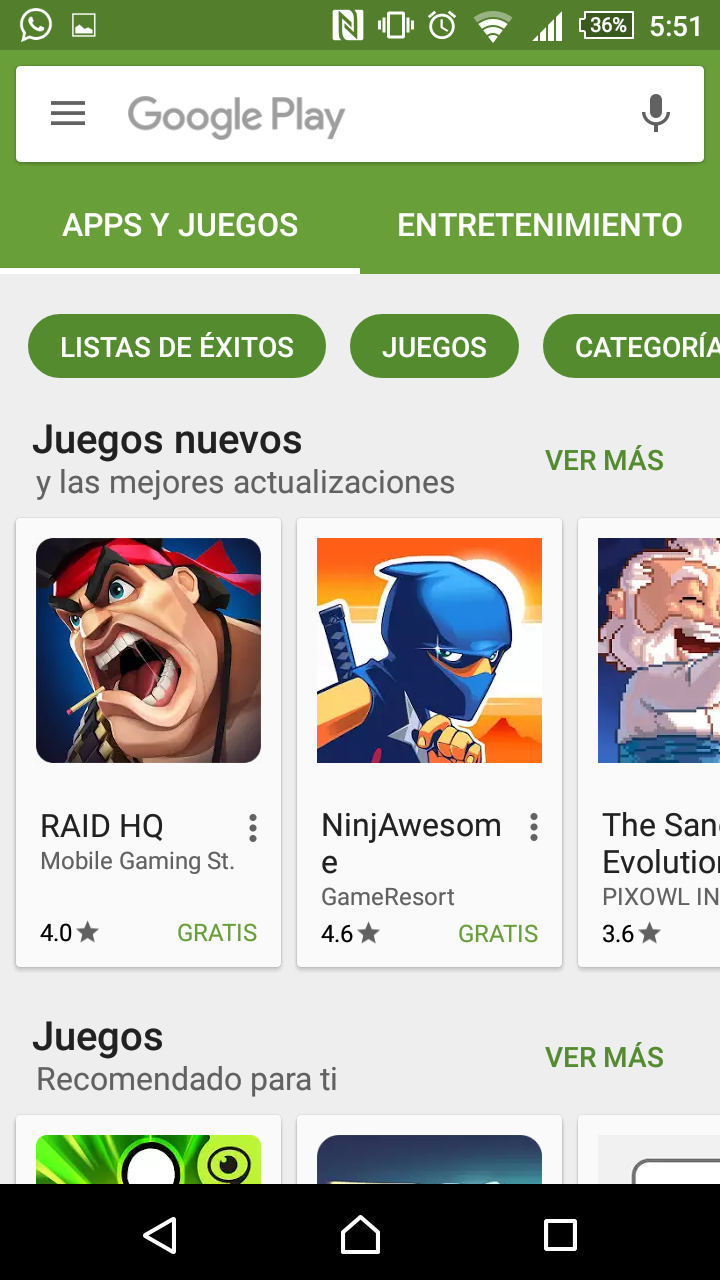Switch to the Entretenimiento tab
This screenshot has width=720, height=1280.
540,225
